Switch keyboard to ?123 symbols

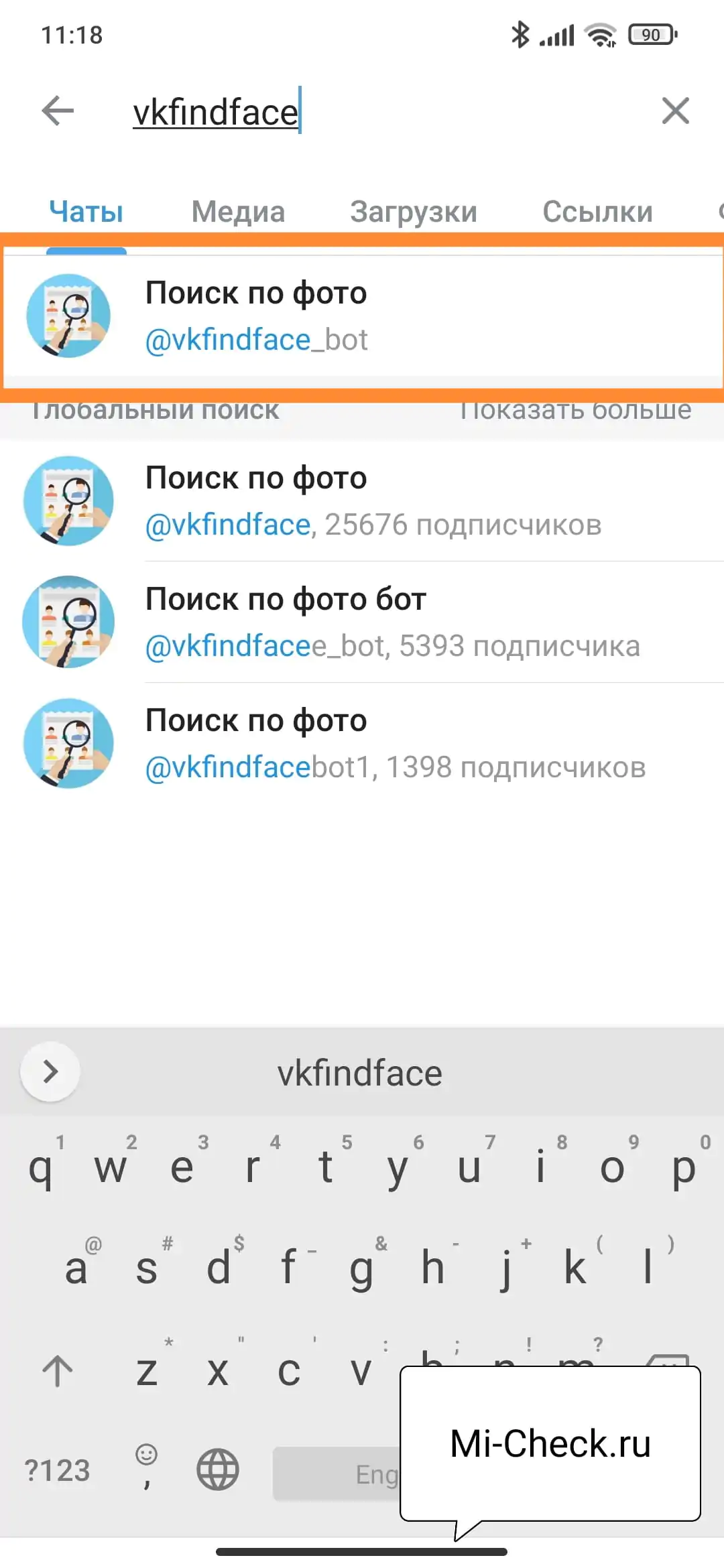pos(58,1470)
